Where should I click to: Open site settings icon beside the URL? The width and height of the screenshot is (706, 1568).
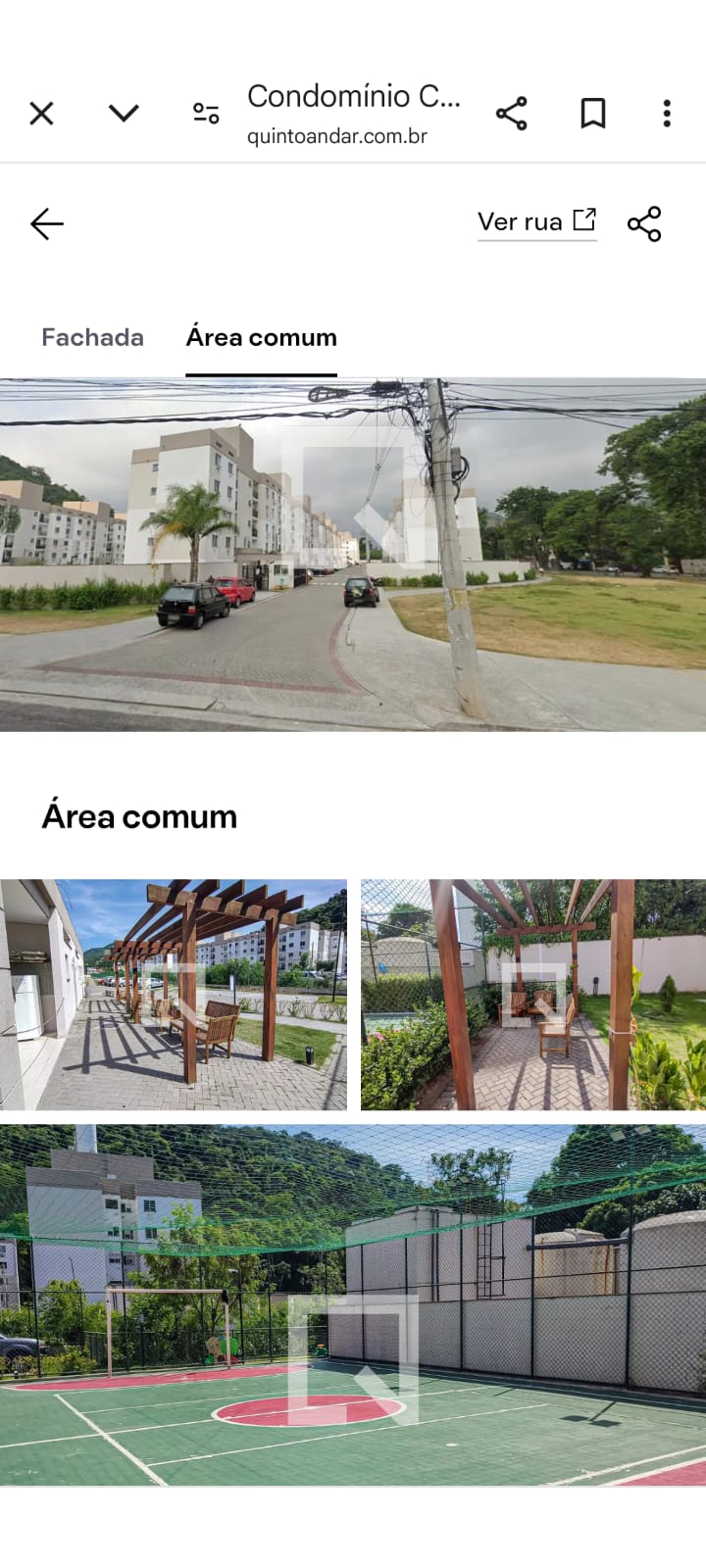coord(206,114)
